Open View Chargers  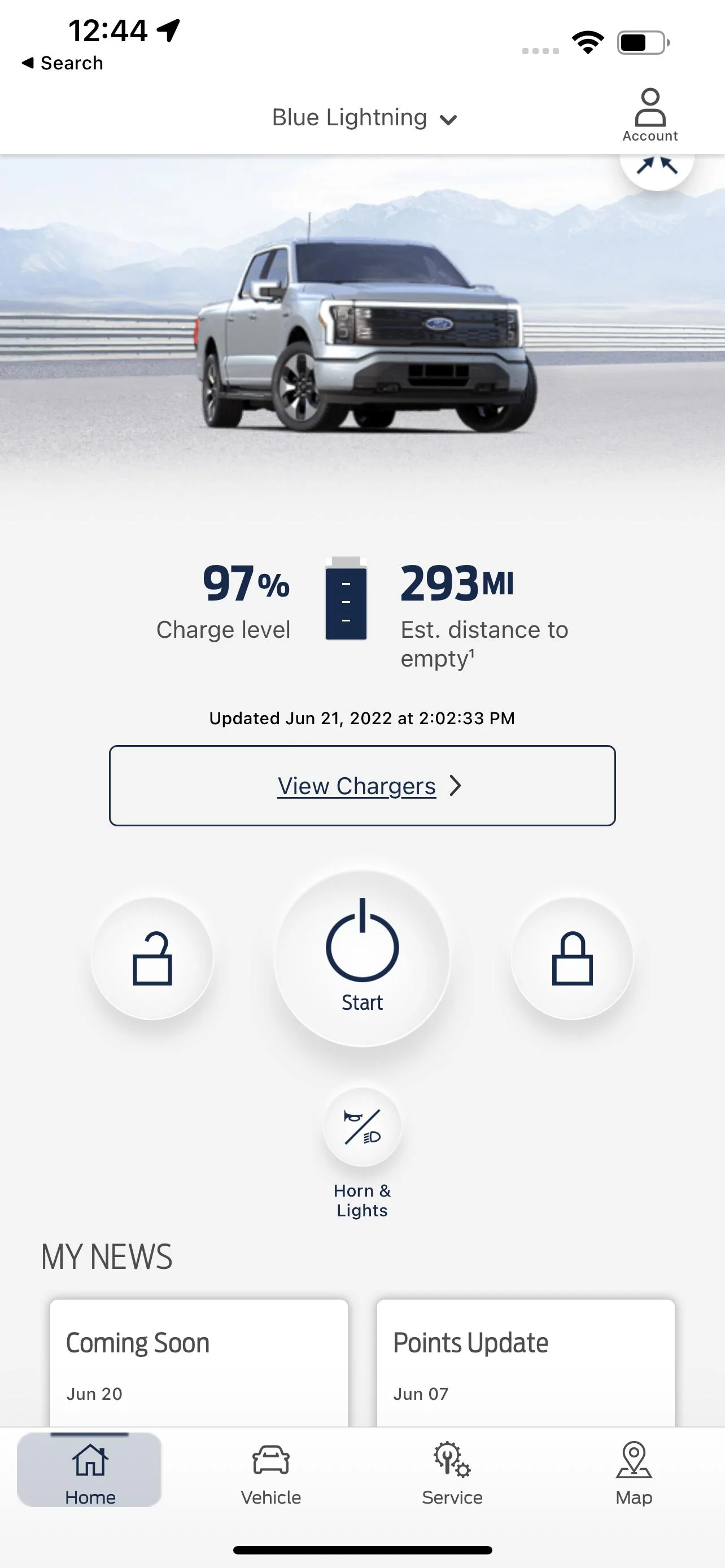(362, 785)
